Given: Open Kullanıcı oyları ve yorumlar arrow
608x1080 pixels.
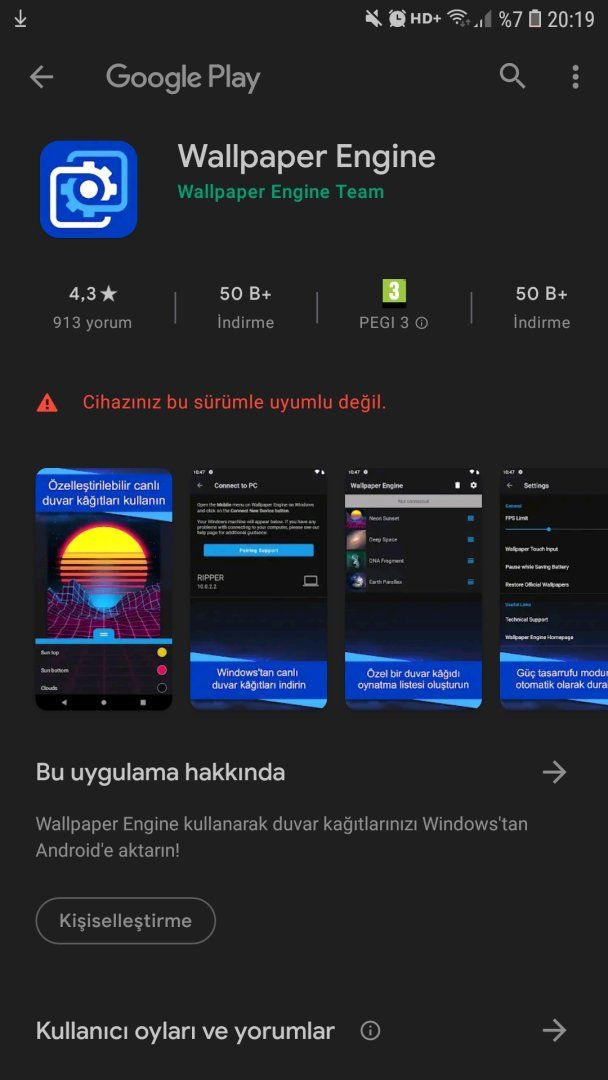Looking at the screenshot, I should 554,1031.
